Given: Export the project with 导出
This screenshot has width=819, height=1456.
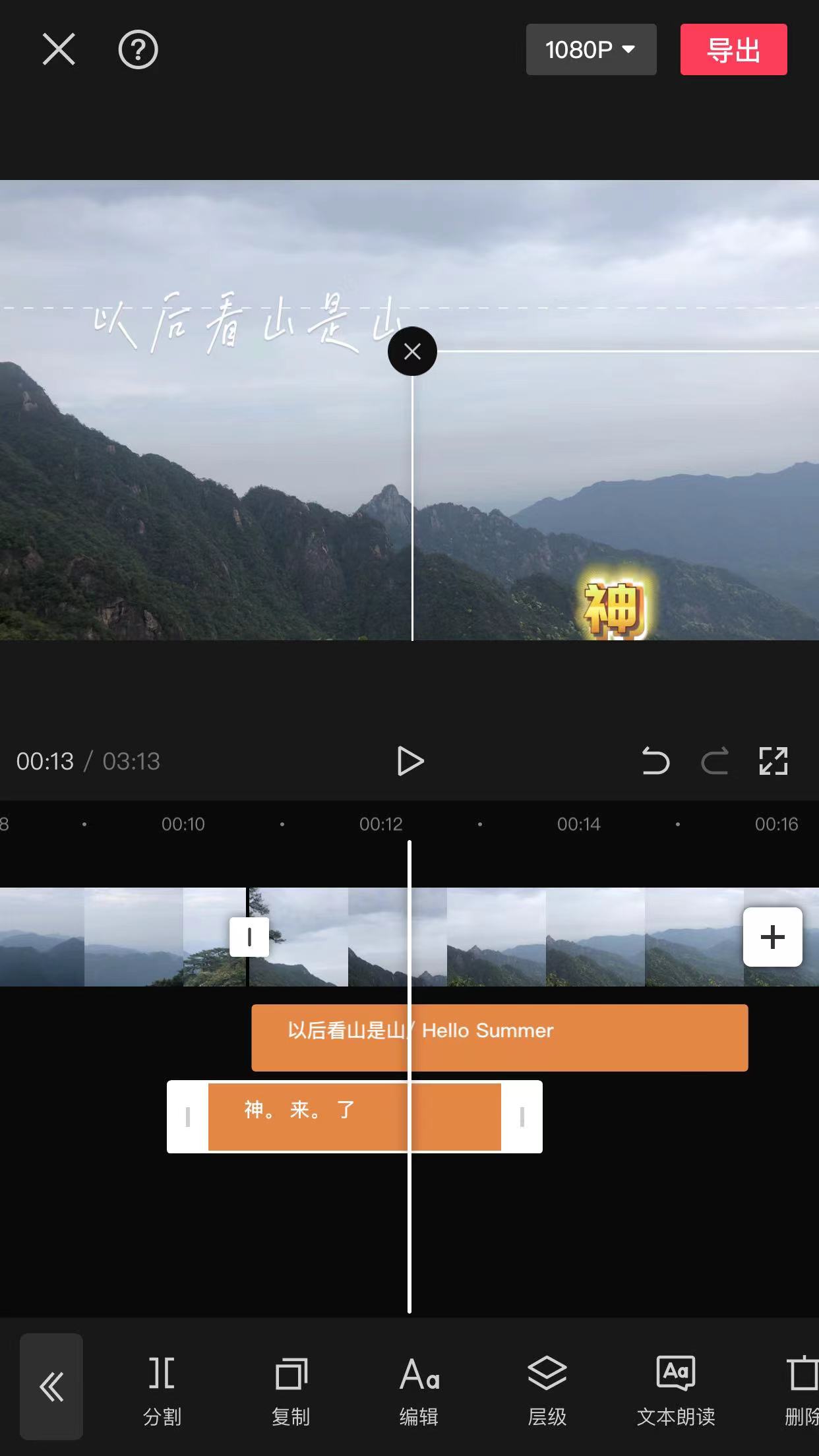Looking at the screenshot, I should [733, 49].
